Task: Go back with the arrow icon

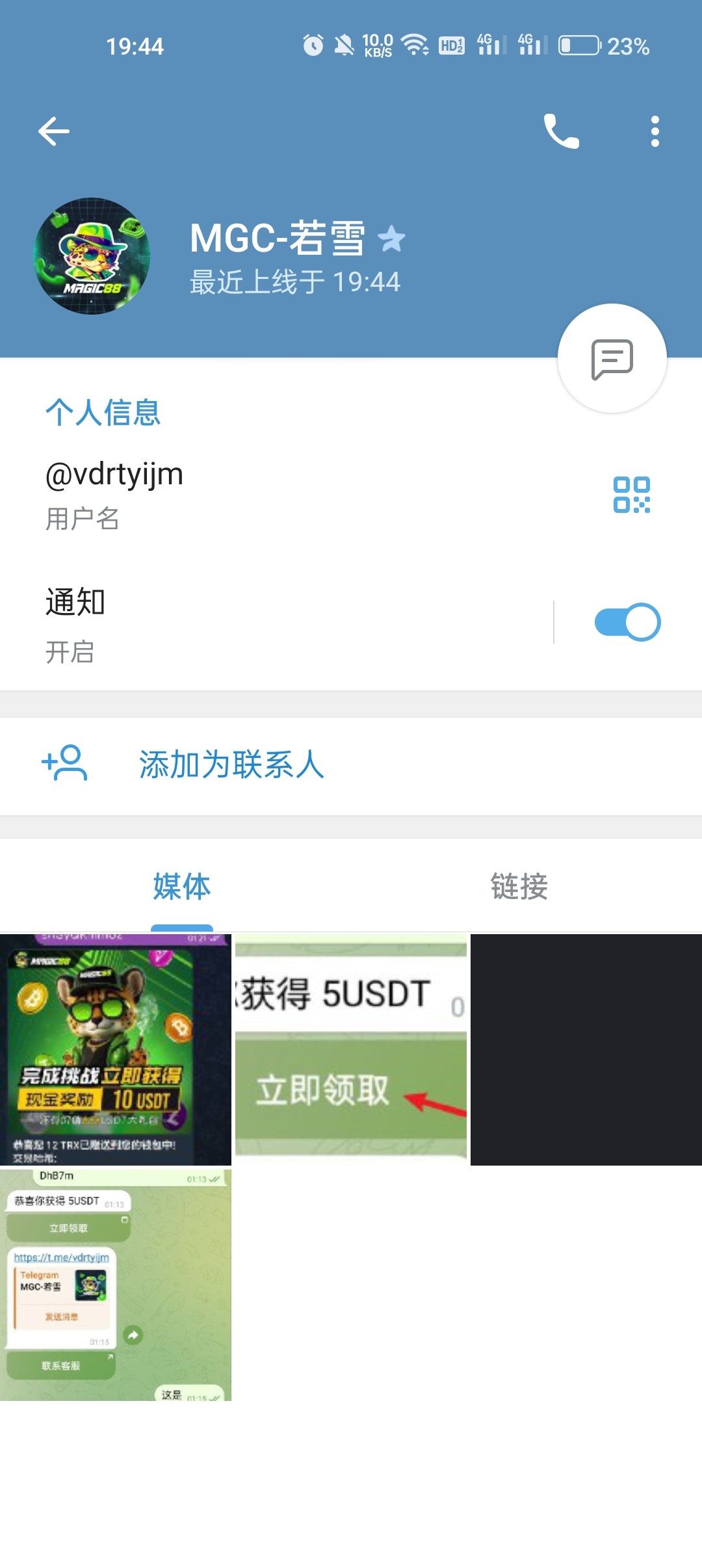Action: 54,132
